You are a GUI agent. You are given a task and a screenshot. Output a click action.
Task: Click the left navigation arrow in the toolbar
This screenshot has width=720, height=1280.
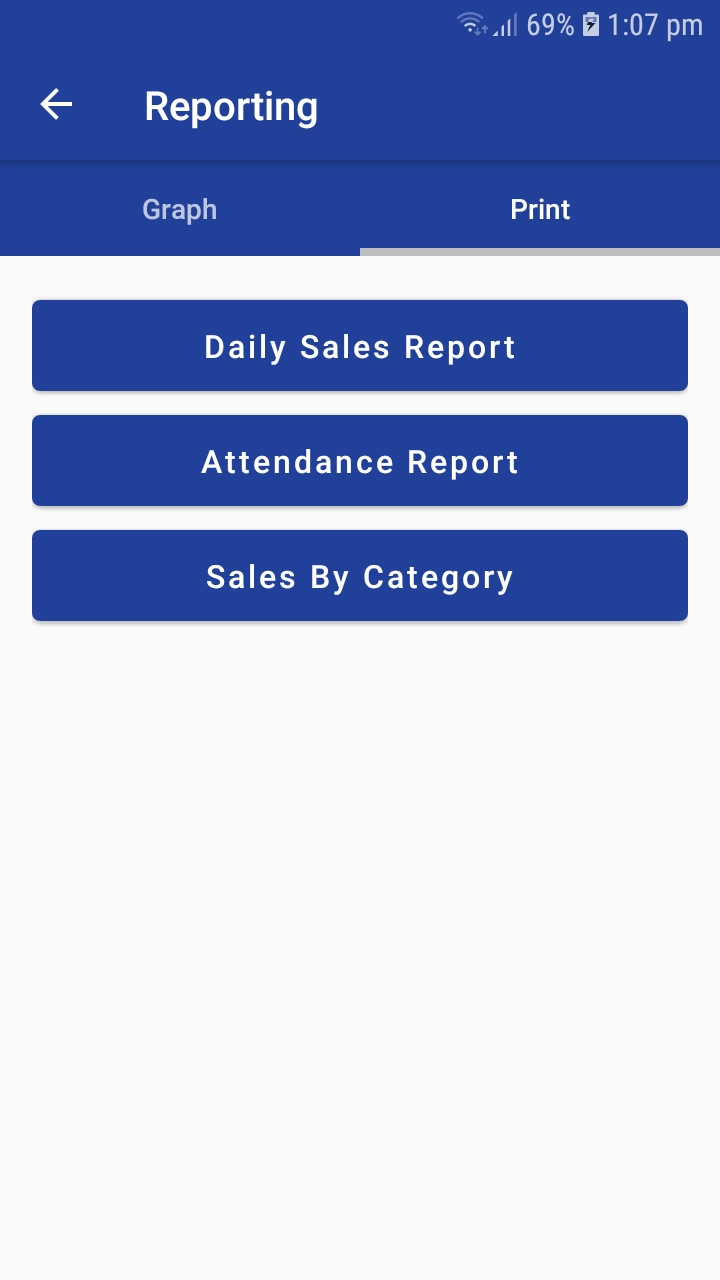pyautogui.click(x=56, y=104)
